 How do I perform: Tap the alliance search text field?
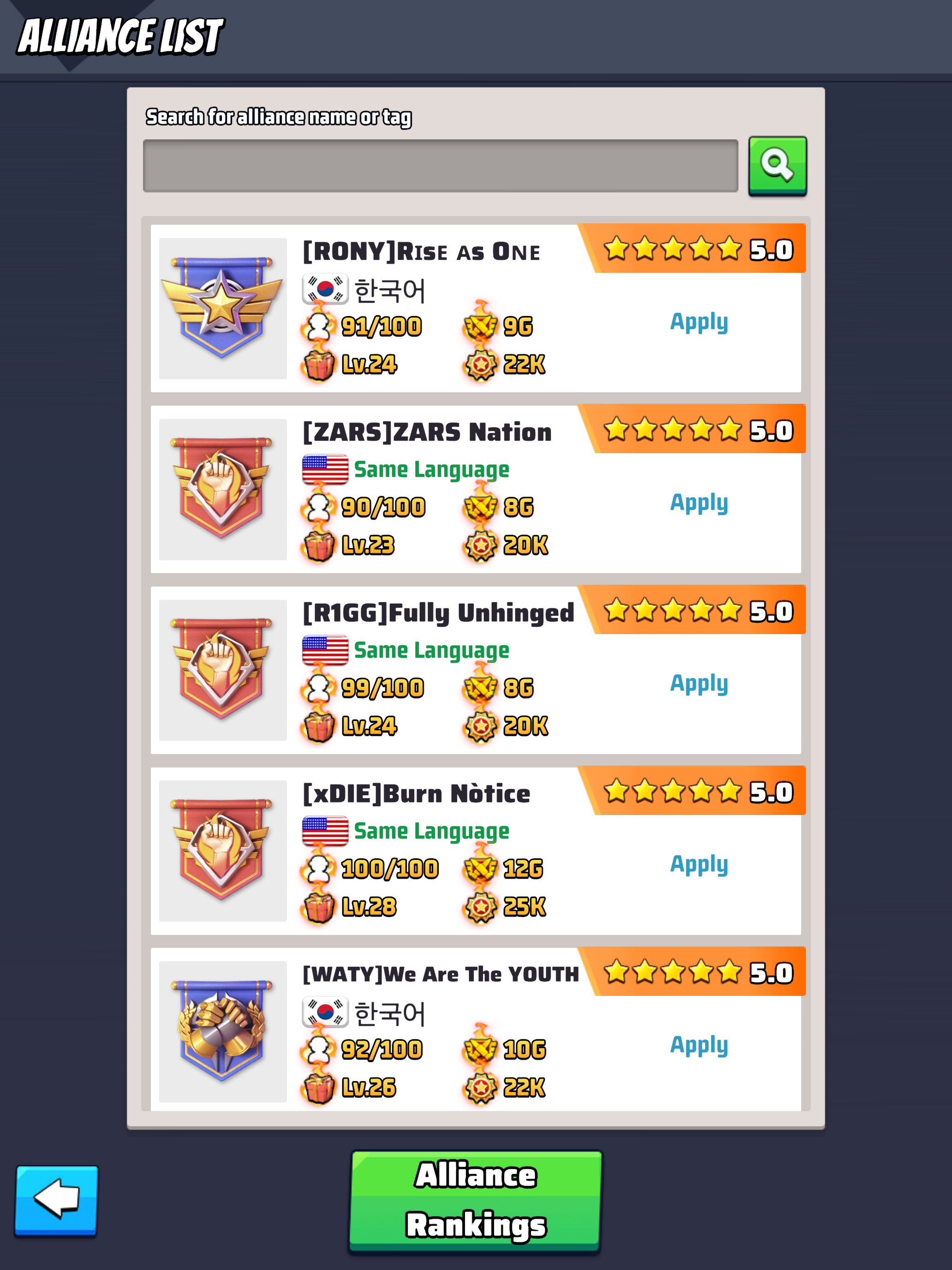(440, 166)
